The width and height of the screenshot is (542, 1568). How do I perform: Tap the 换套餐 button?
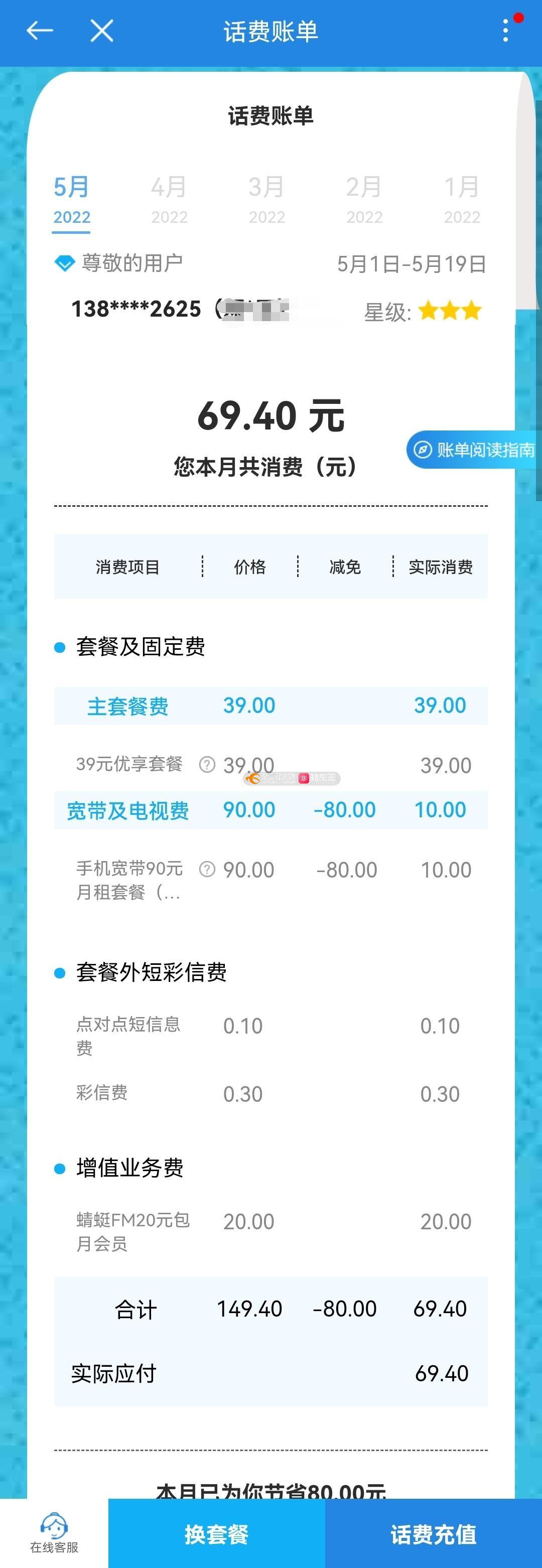(x=216, y=1534)
